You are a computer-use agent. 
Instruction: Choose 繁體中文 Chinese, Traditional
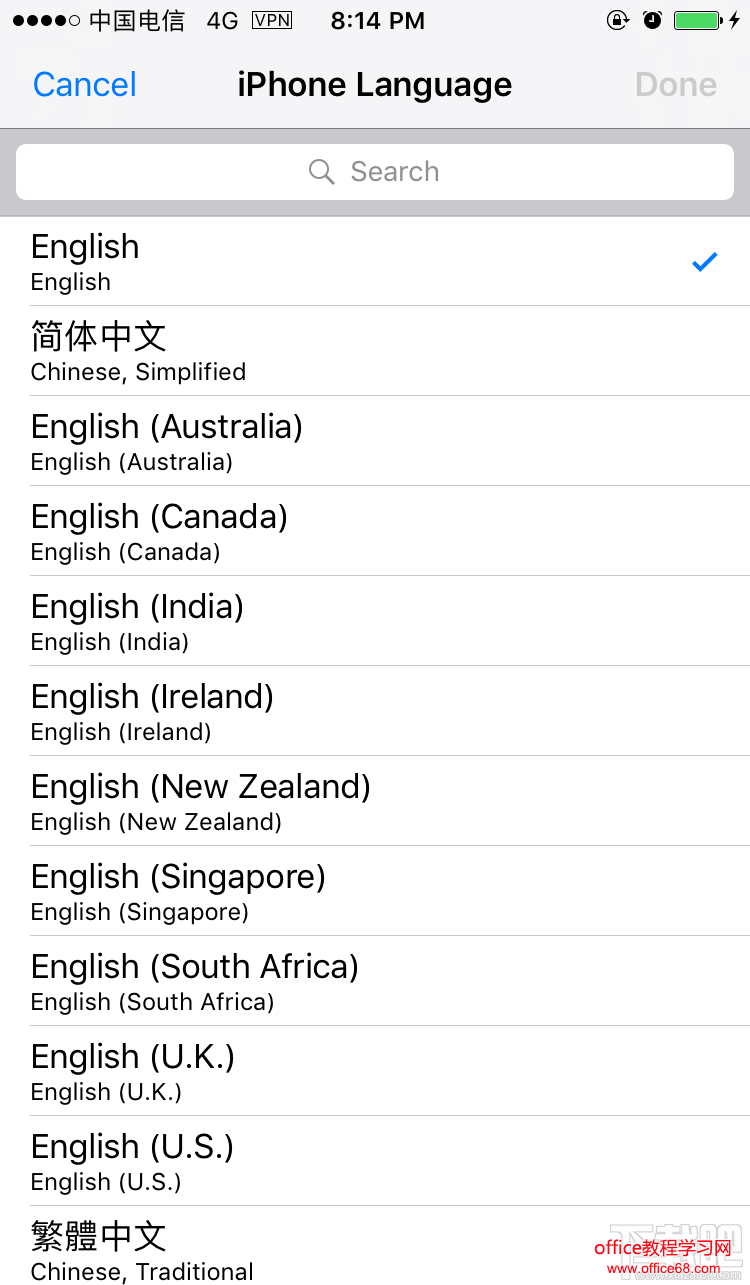[300, 1248]
